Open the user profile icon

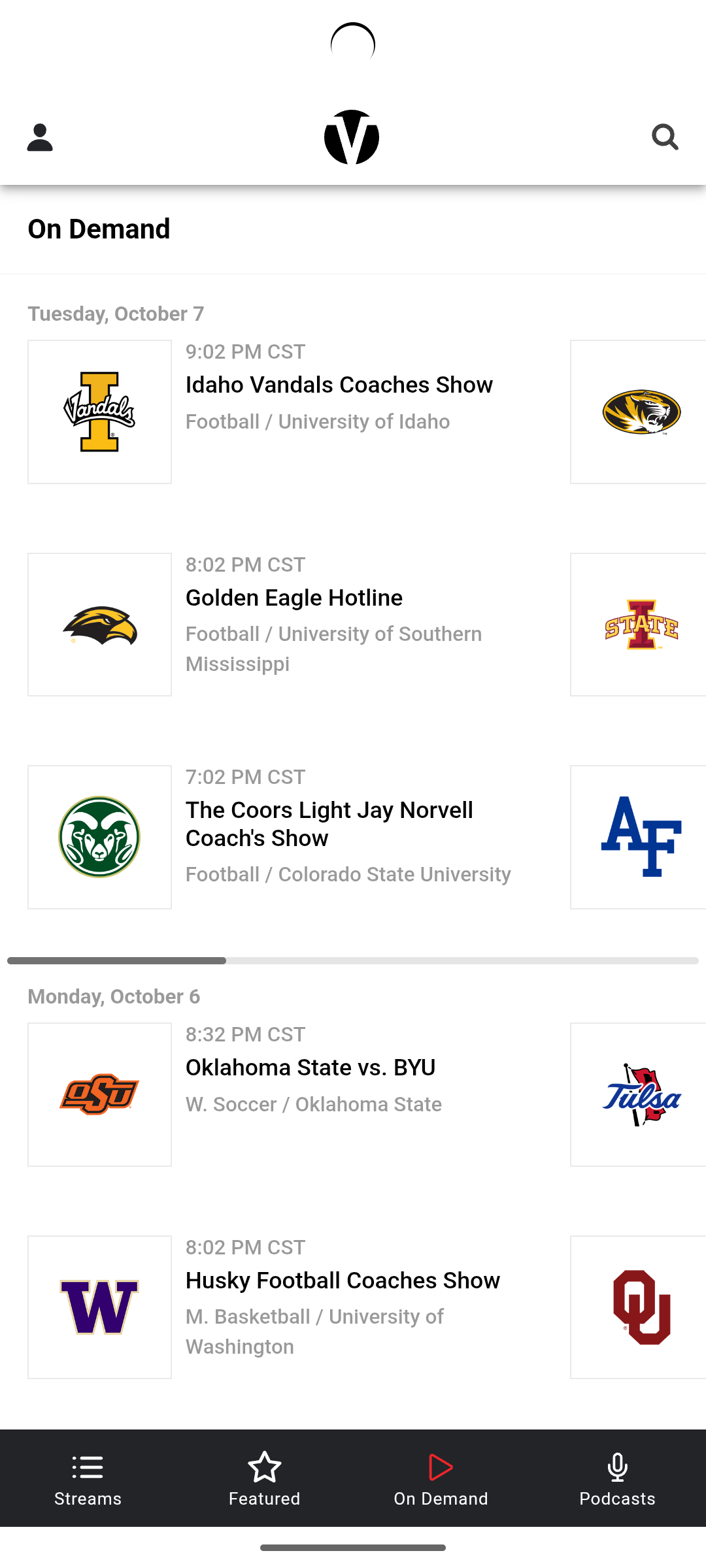click(40, 137)
